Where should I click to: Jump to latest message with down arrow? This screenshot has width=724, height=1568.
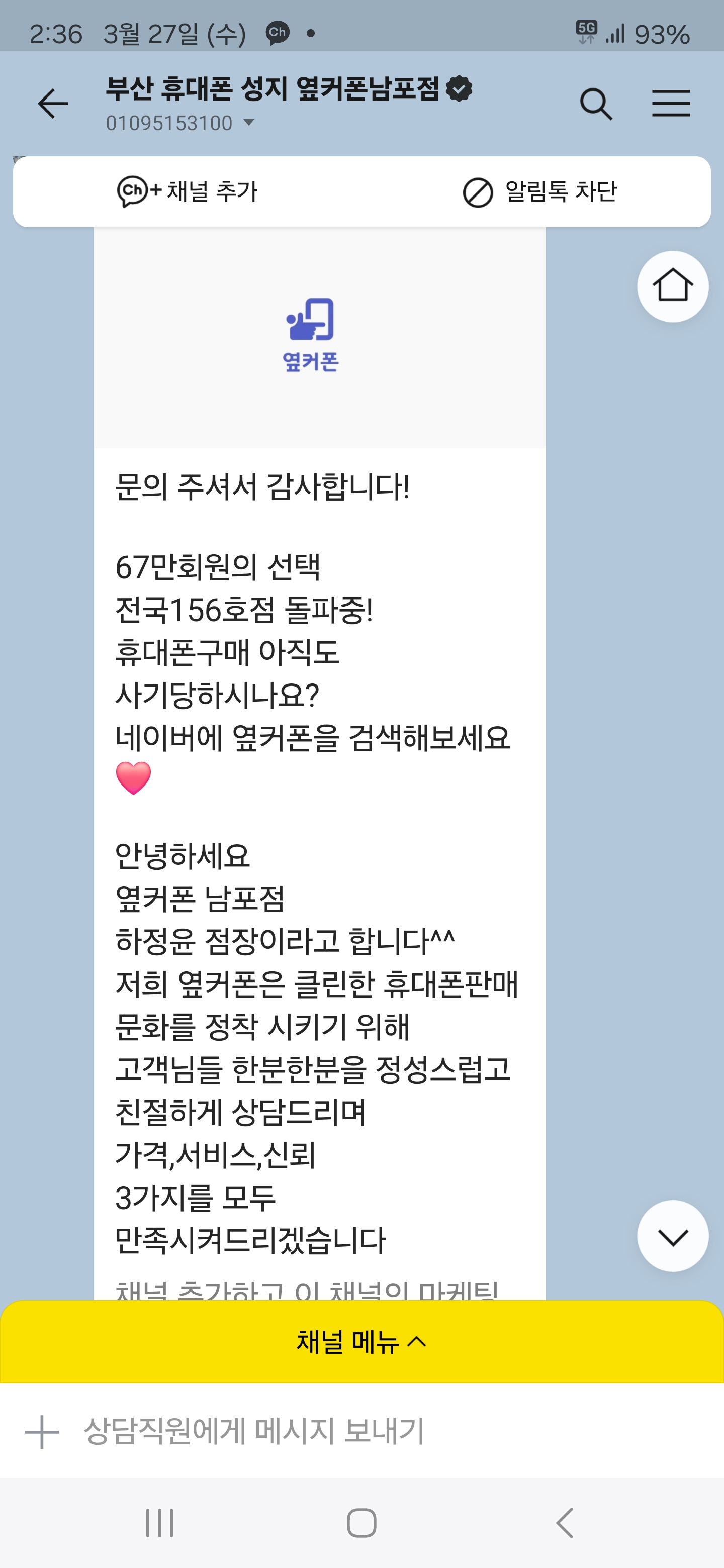point(672,1236)
